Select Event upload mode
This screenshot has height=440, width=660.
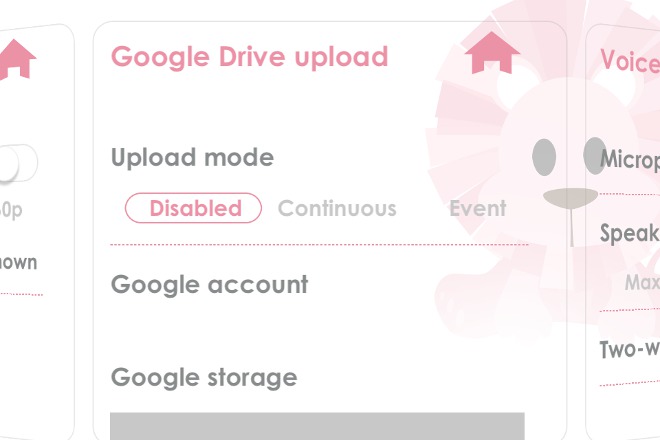477,208
